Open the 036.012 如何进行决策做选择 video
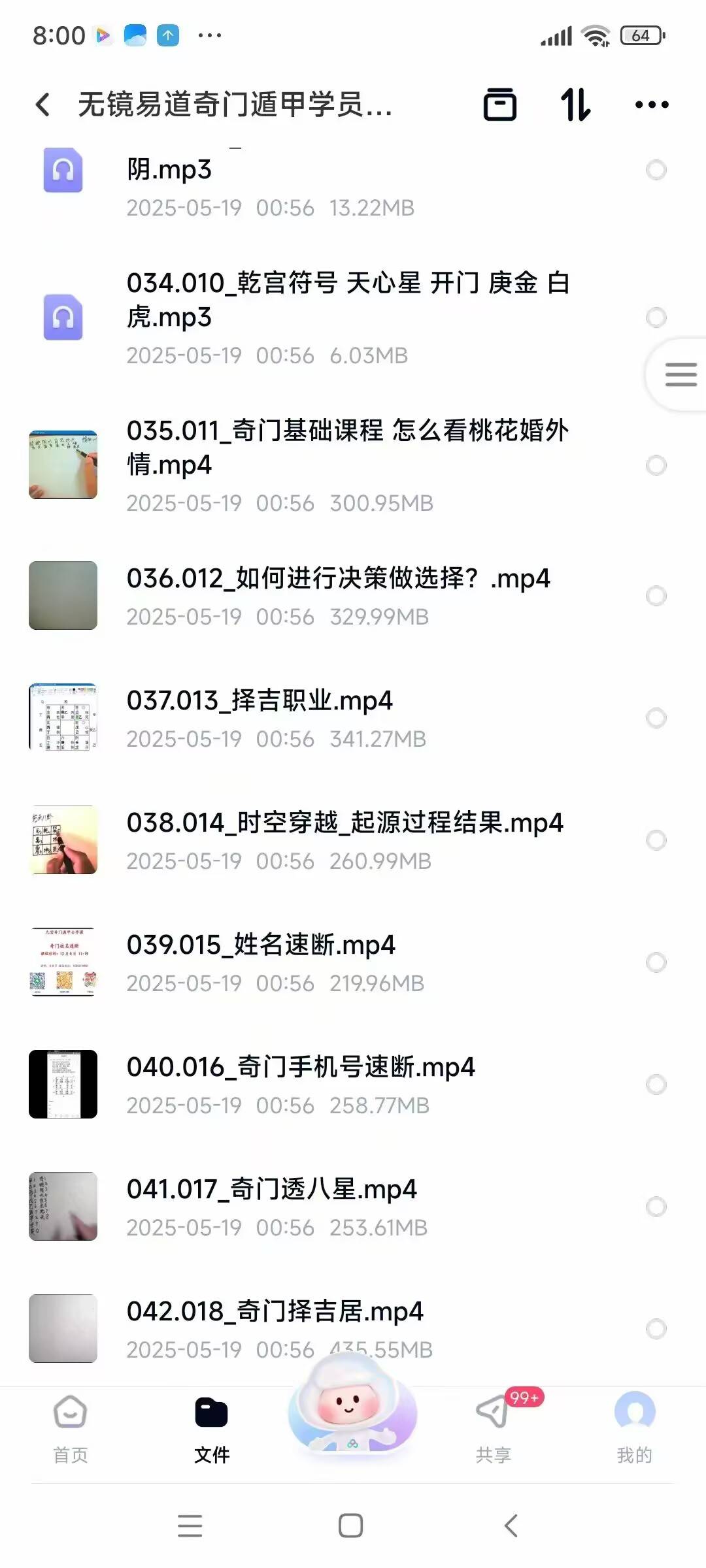This screenshot has width=706, height=1568. point(338,579)
